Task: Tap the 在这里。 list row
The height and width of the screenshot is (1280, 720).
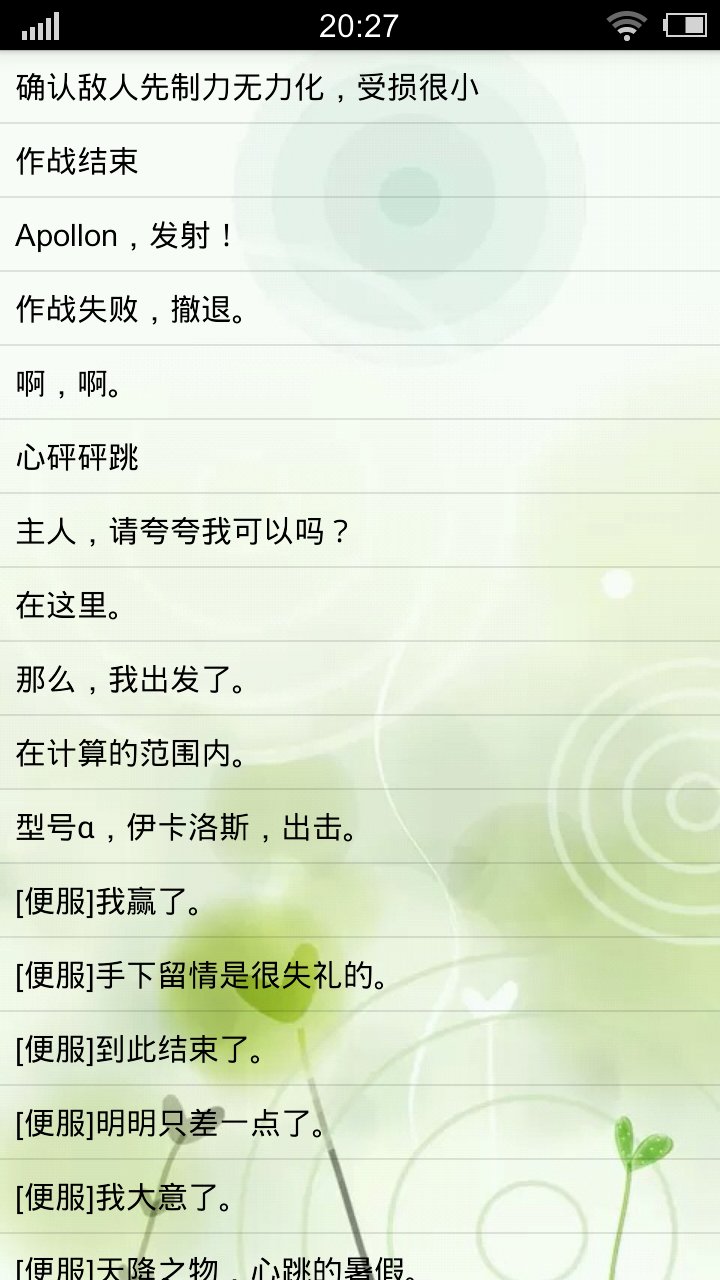Action: [360, 605]
